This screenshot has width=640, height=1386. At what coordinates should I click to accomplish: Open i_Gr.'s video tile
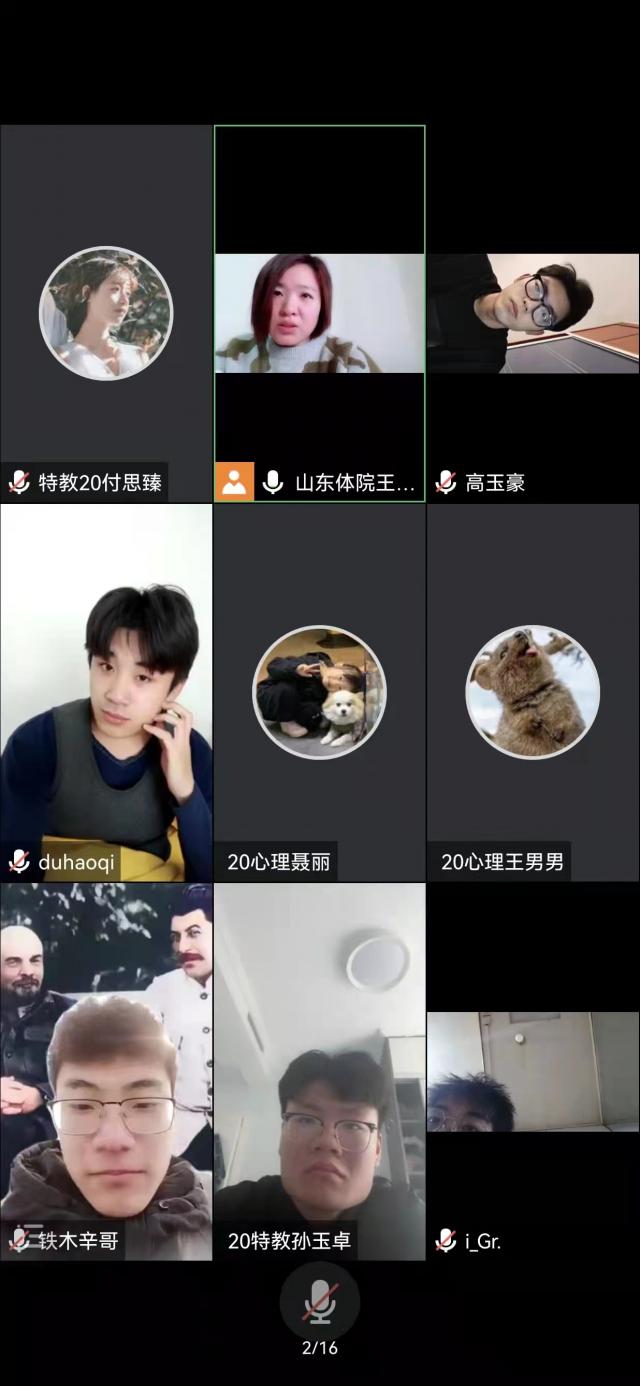coord(533,1071)
